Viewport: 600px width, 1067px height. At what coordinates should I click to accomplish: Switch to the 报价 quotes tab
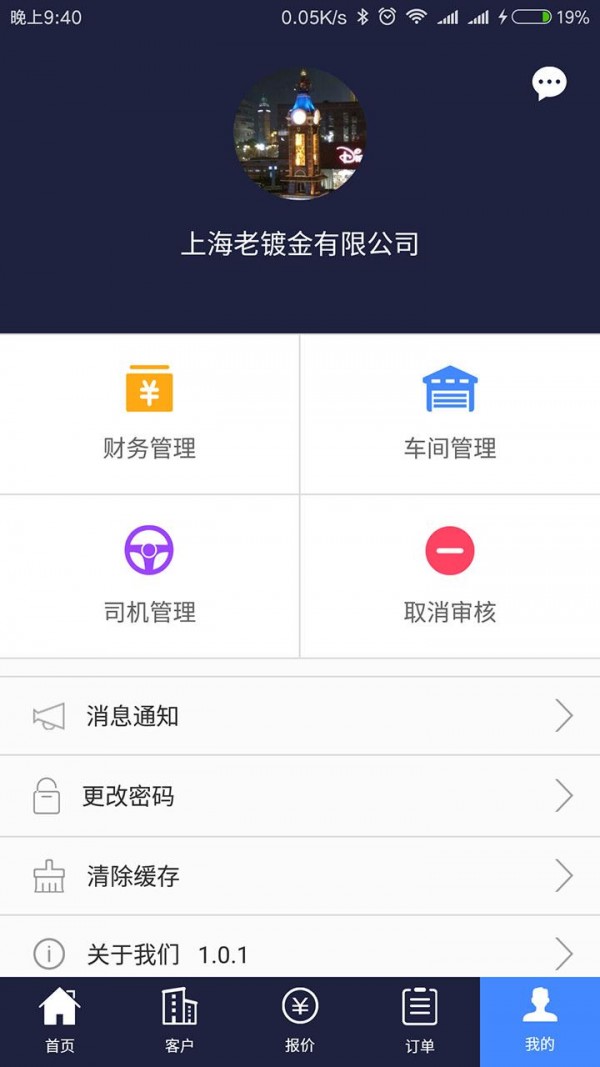(300, 1021)
